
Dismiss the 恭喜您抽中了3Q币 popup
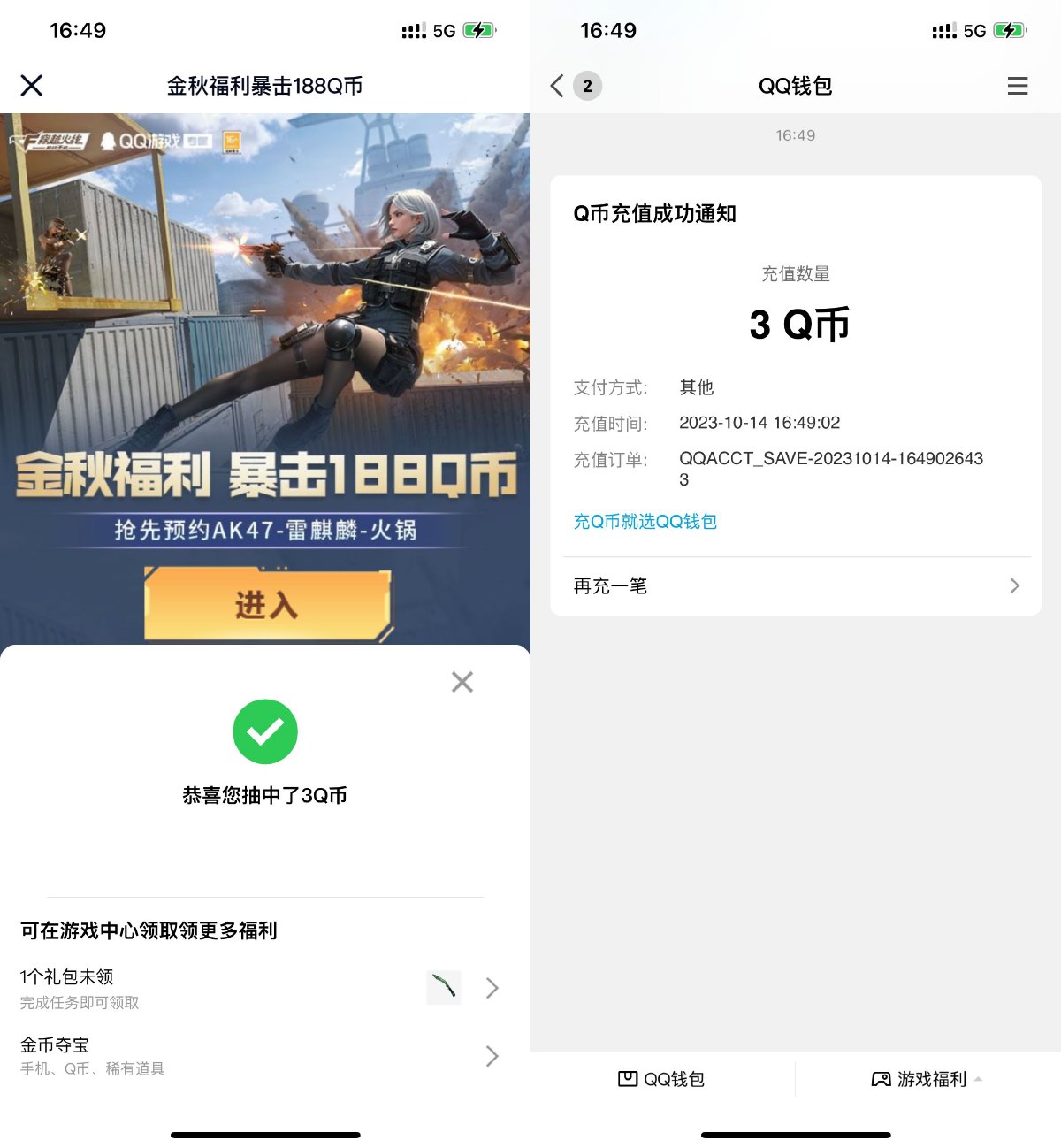tap(462, 682)
